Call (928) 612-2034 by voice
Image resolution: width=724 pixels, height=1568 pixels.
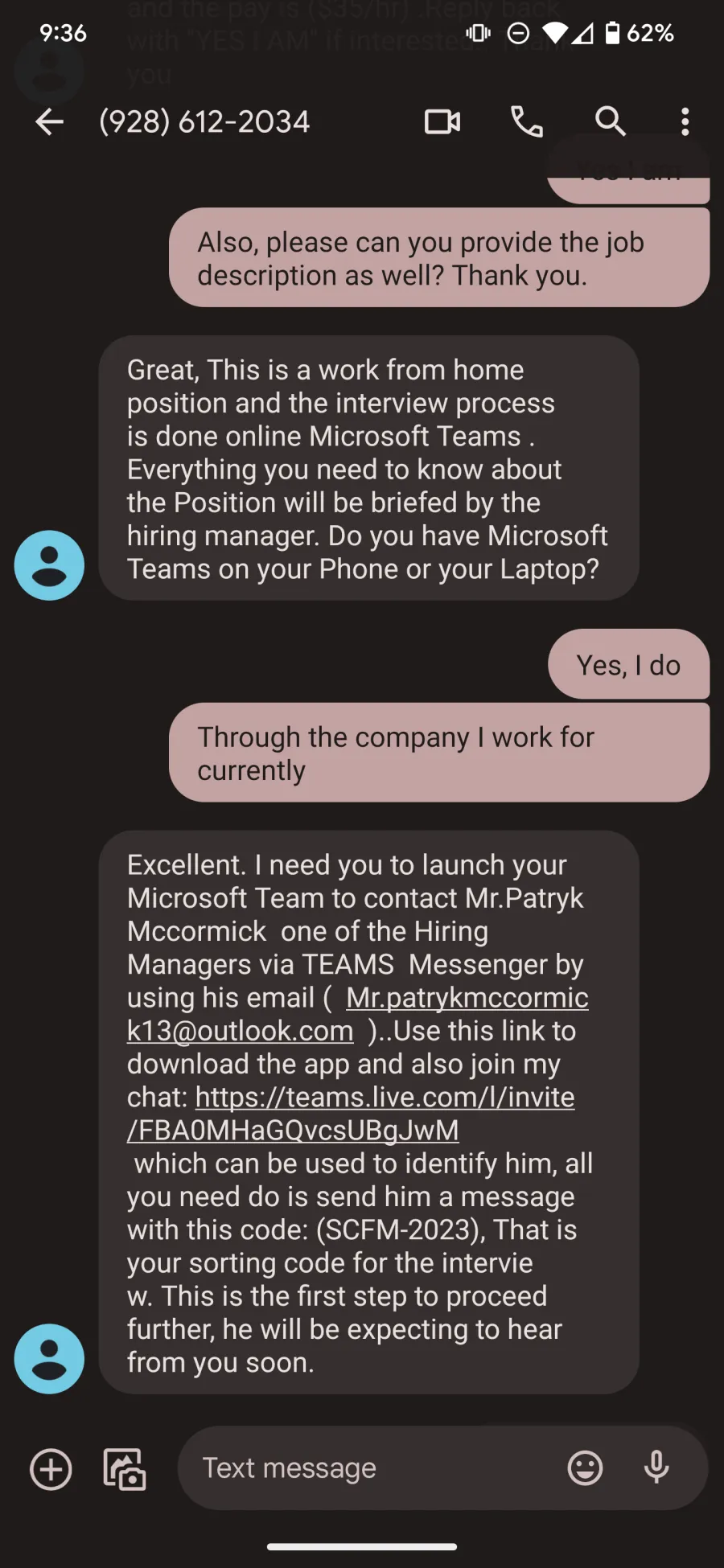(x=527, y=122)
